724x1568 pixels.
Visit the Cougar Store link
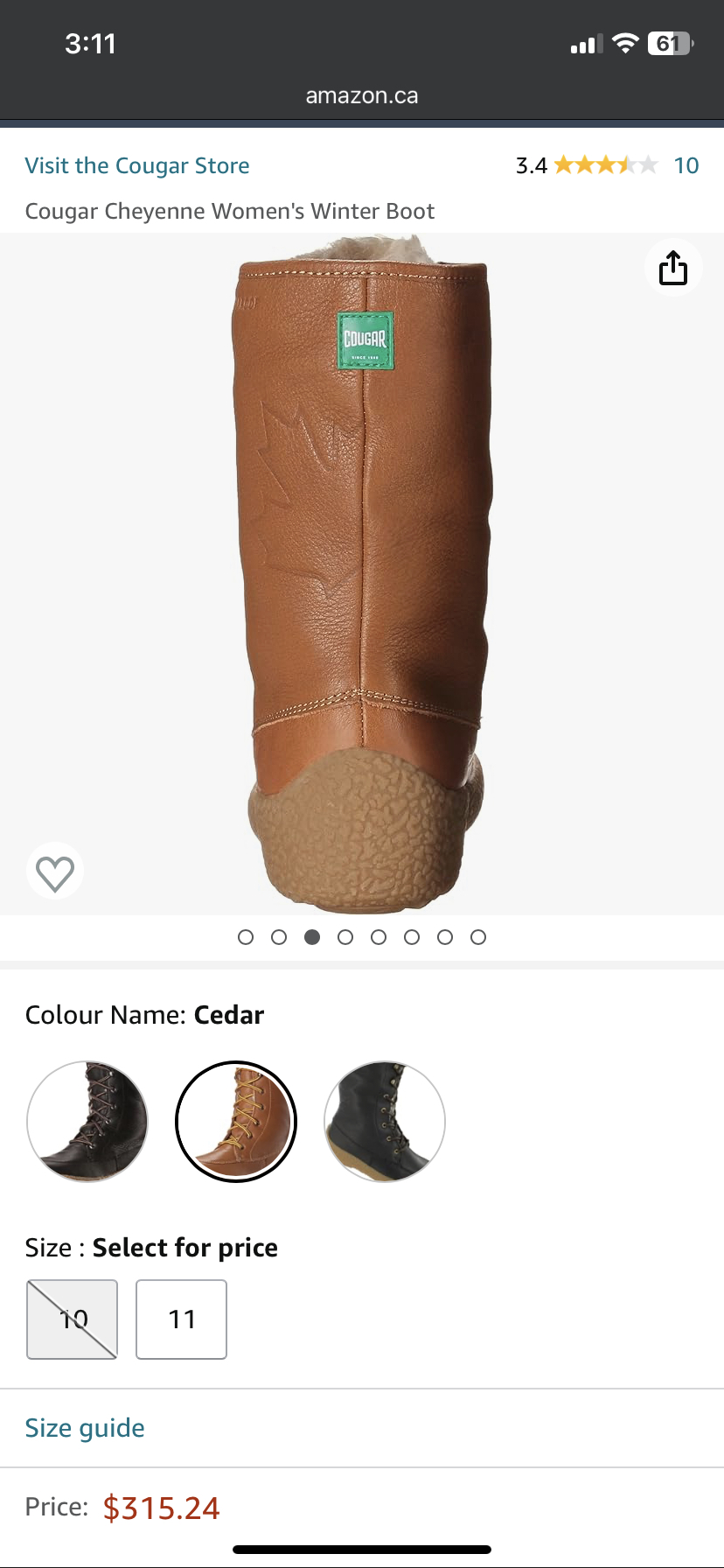coord(137,165)
